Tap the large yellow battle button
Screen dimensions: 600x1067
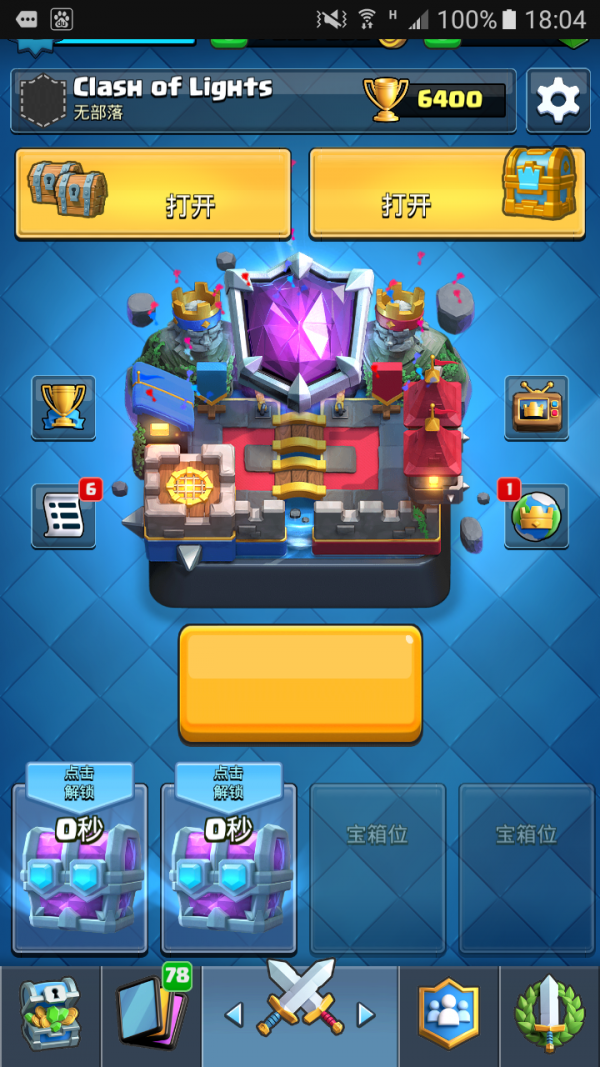[300, 684]
